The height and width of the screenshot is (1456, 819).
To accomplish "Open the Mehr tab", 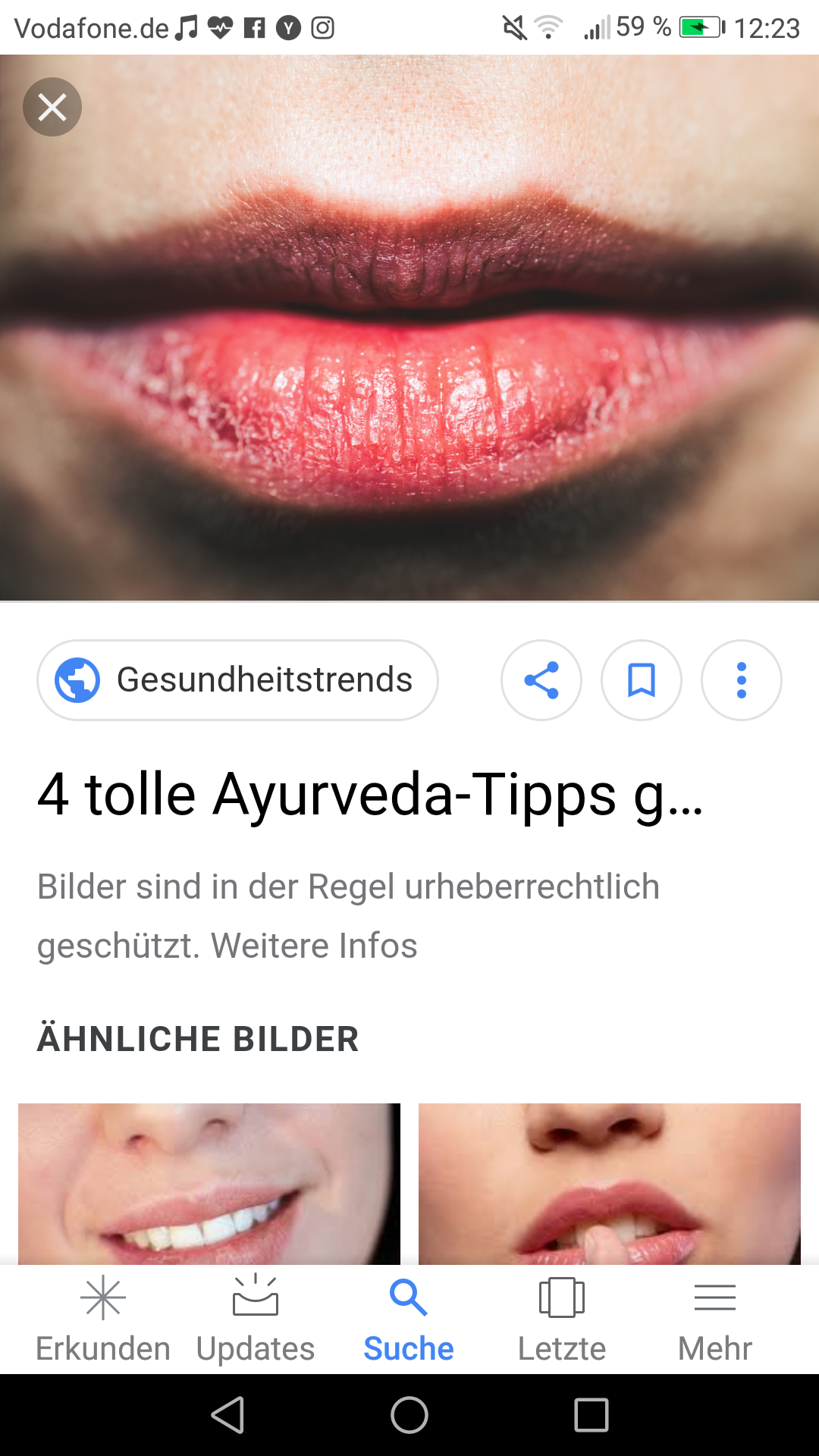I will click(715, 1319).
